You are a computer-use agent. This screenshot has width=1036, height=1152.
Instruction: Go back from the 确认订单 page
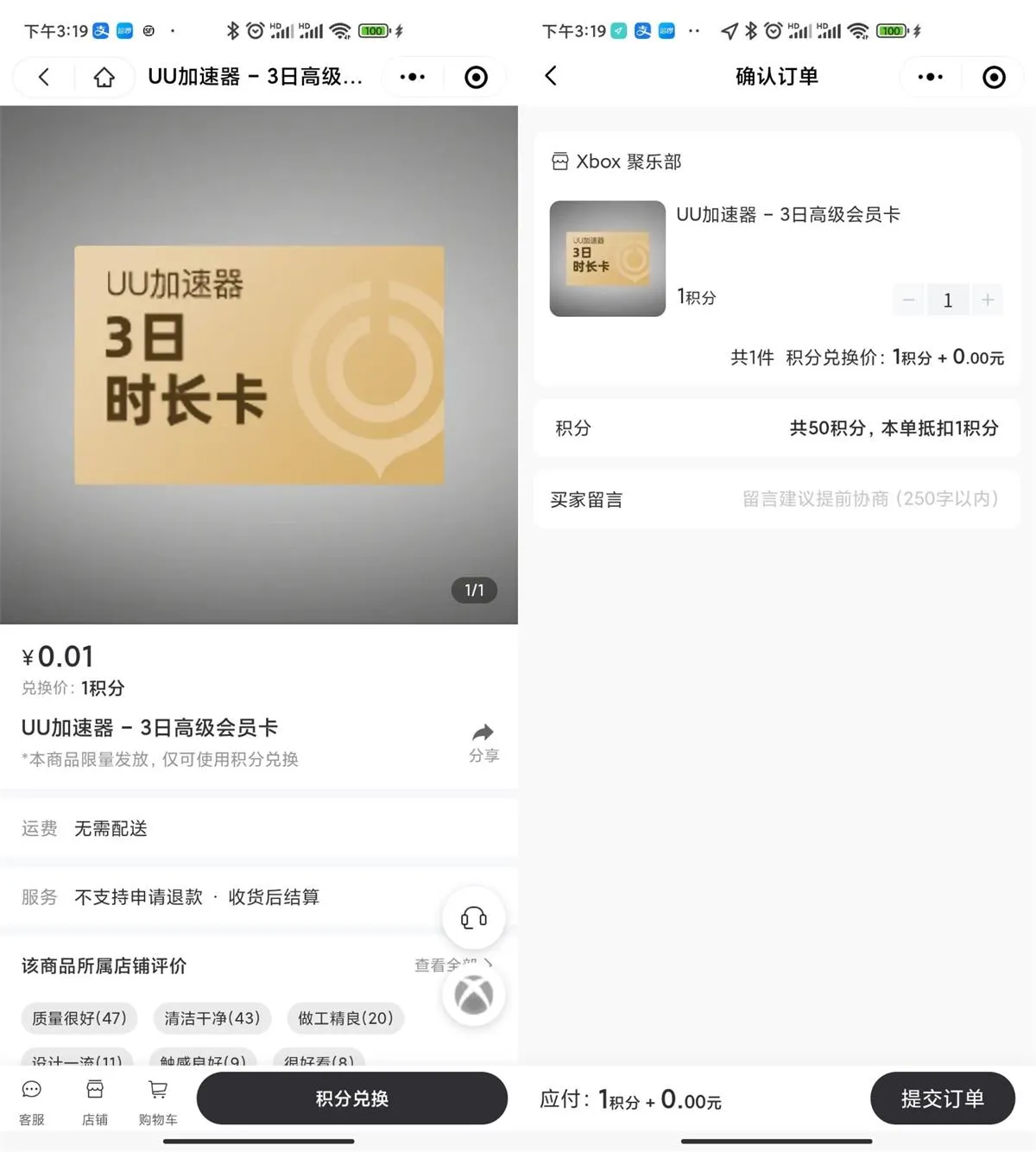[551, 76]
